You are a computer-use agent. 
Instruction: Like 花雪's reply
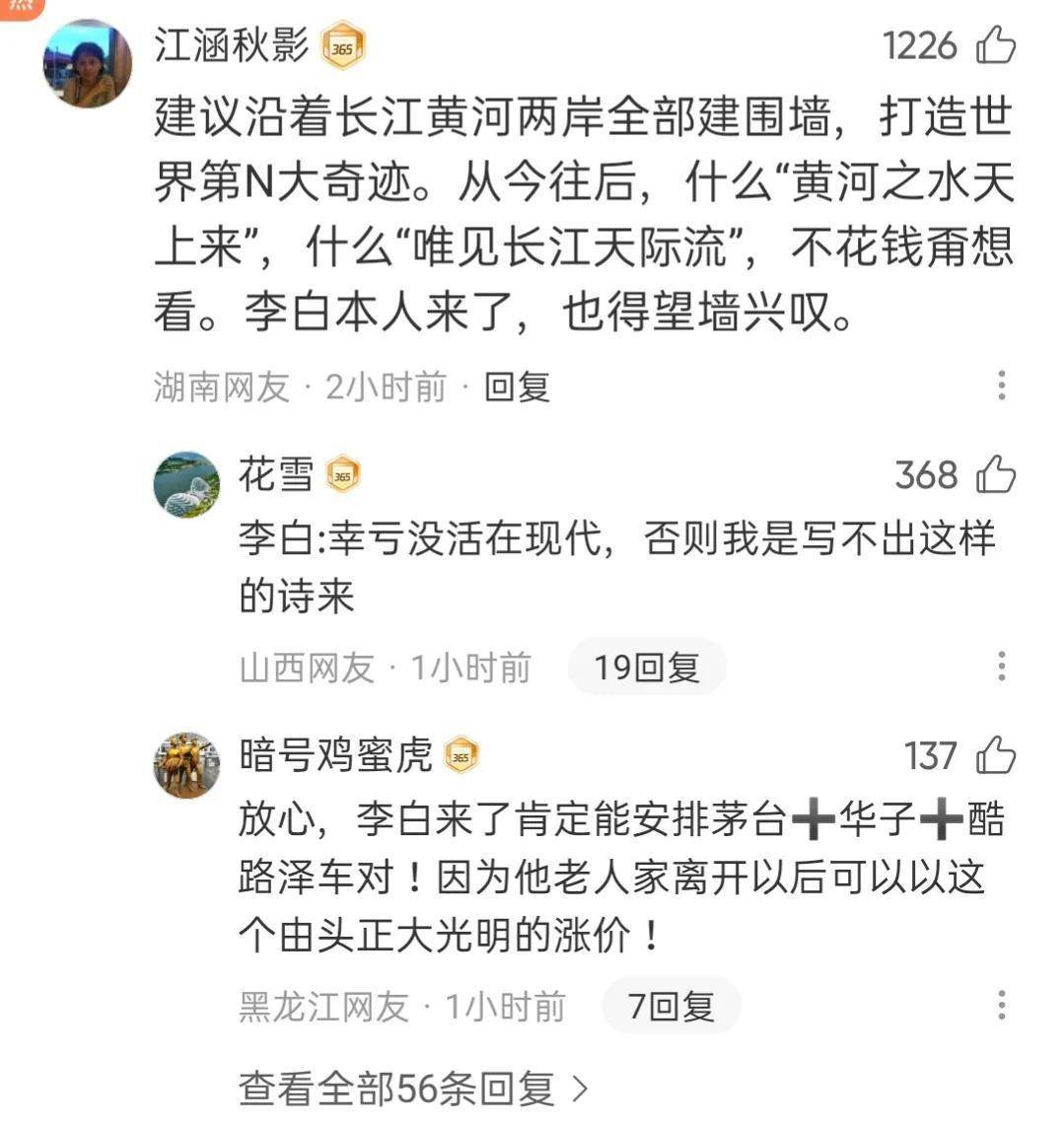tap(994, 475)
